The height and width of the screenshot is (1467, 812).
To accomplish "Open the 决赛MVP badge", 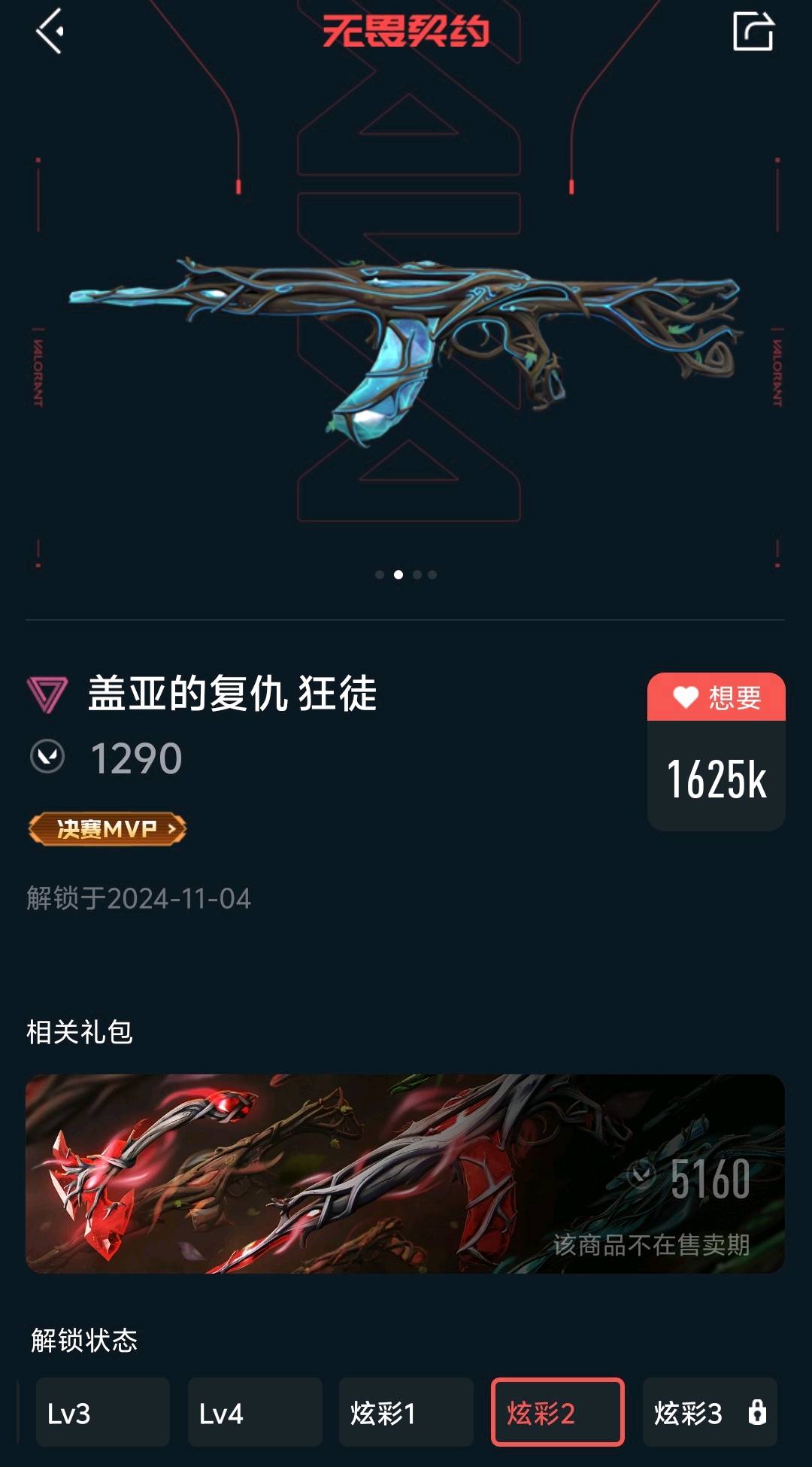I will point(108,829).
